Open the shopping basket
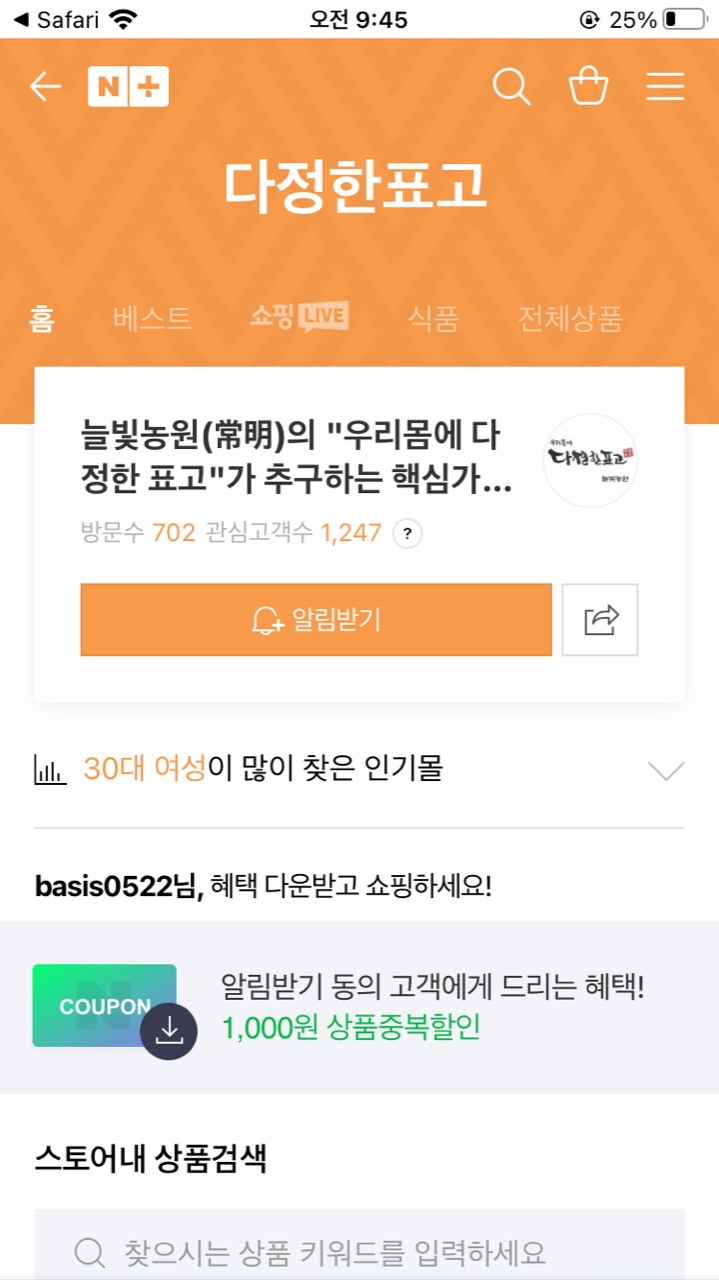 tap(588, 87)
